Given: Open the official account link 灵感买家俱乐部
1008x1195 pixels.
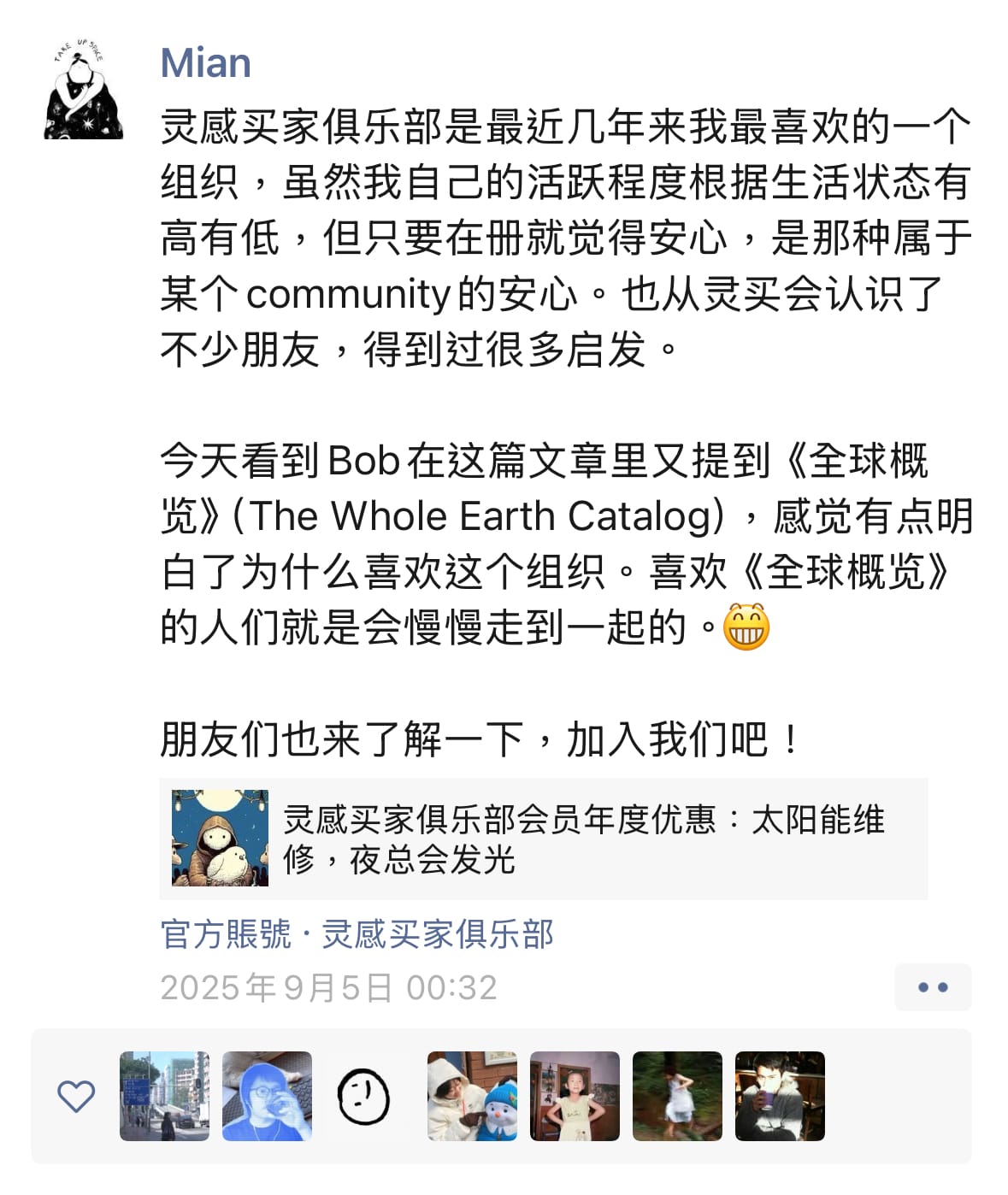Looking at the screenshot, I should click(437, 934).
